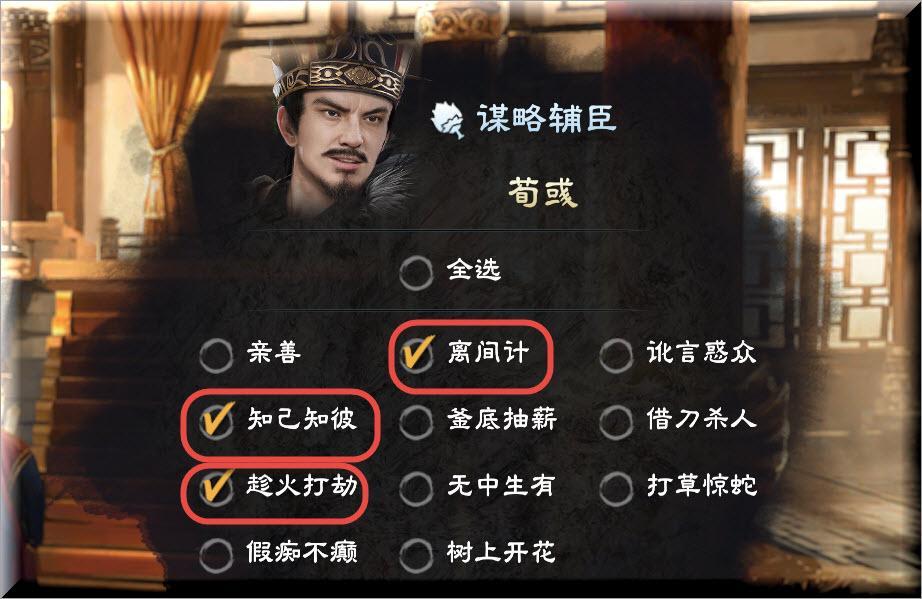
Task: Enable the 亲善 checkbox
Action: [216, 356]
